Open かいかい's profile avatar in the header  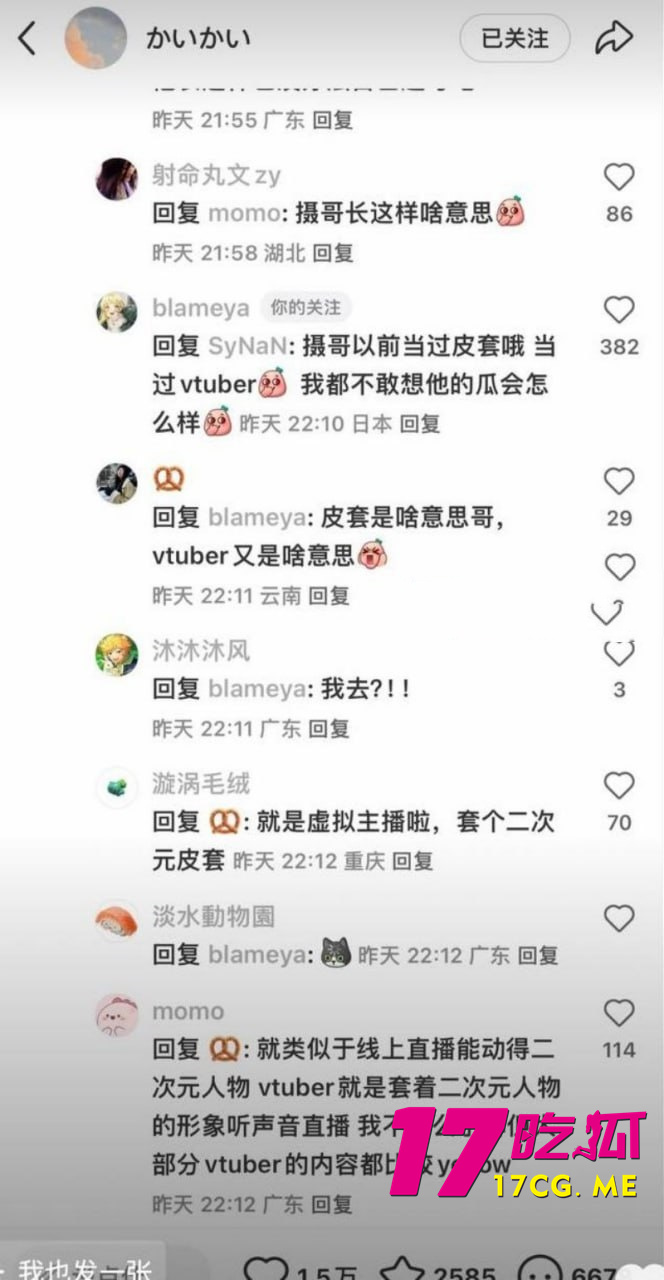click(96, 39)
